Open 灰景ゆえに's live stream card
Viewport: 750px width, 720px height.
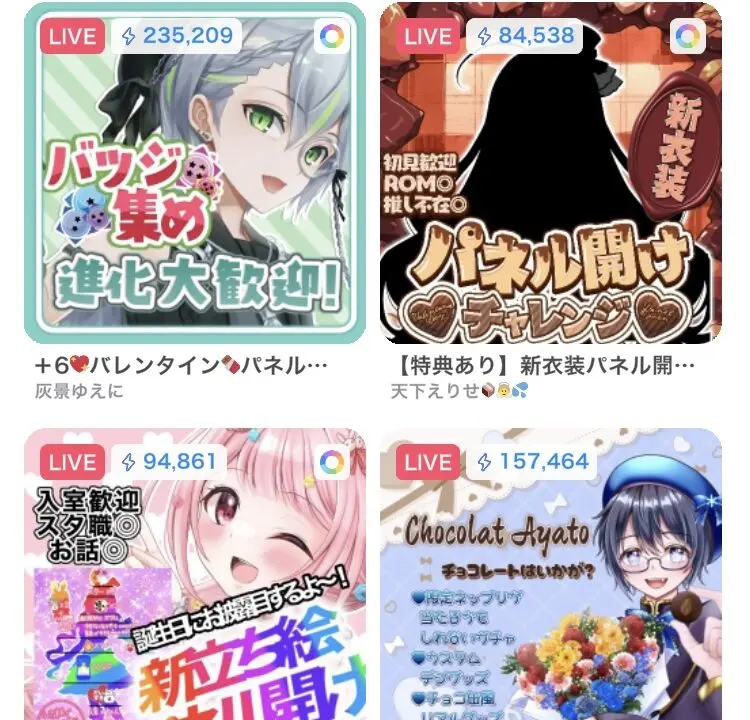(195, 175)
